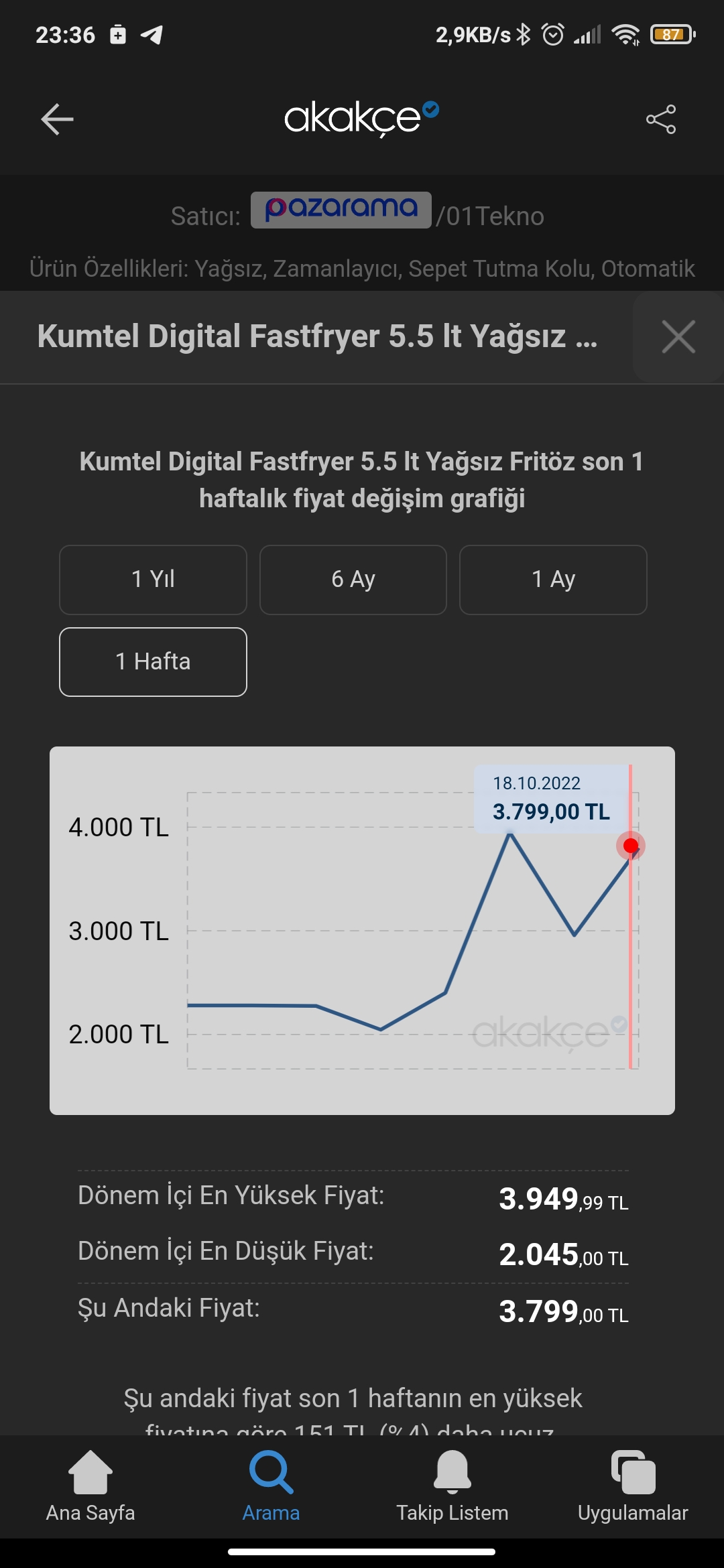Select the 1 Yıl price range
724x1568 pixels.
(x=153, y=580)
